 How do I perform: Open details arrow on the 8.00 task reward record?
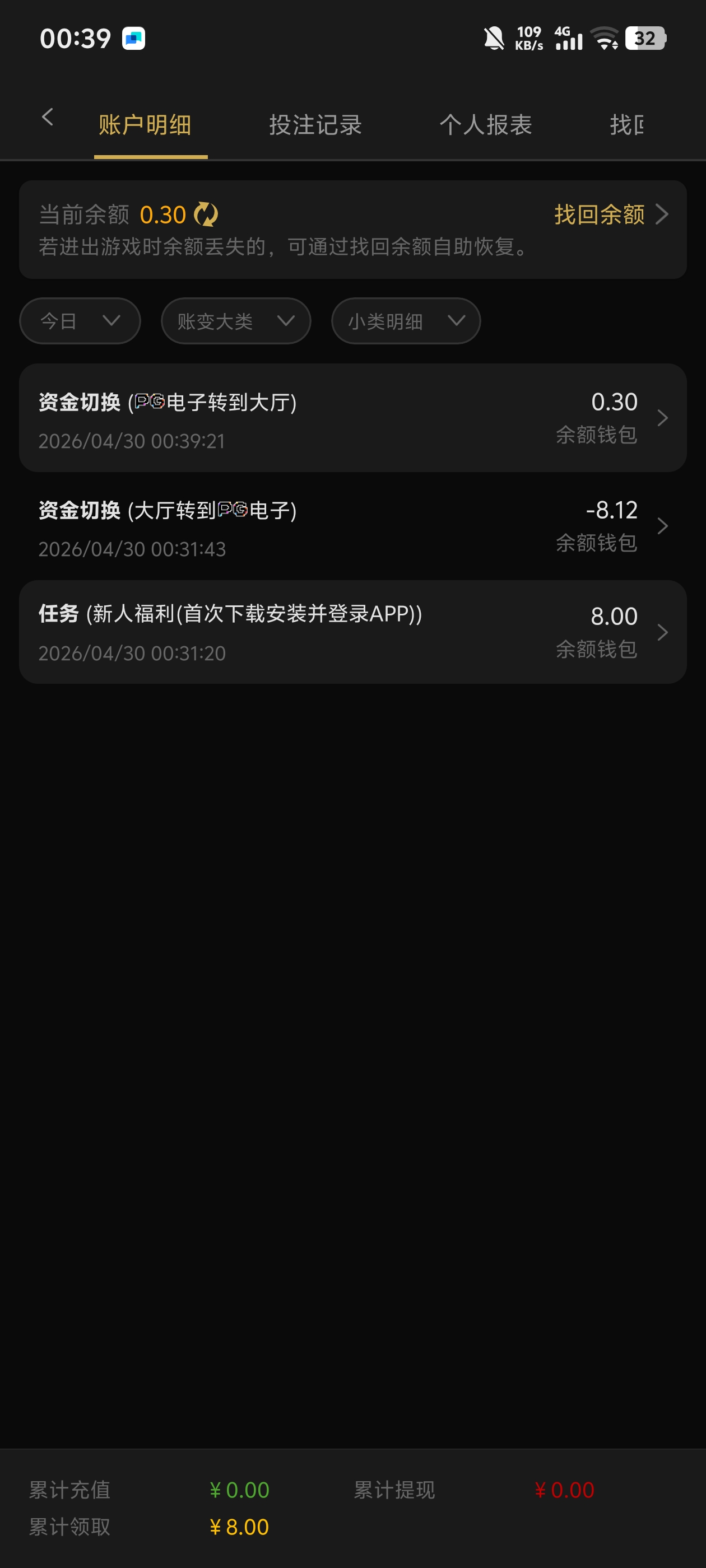pos(662,632)
